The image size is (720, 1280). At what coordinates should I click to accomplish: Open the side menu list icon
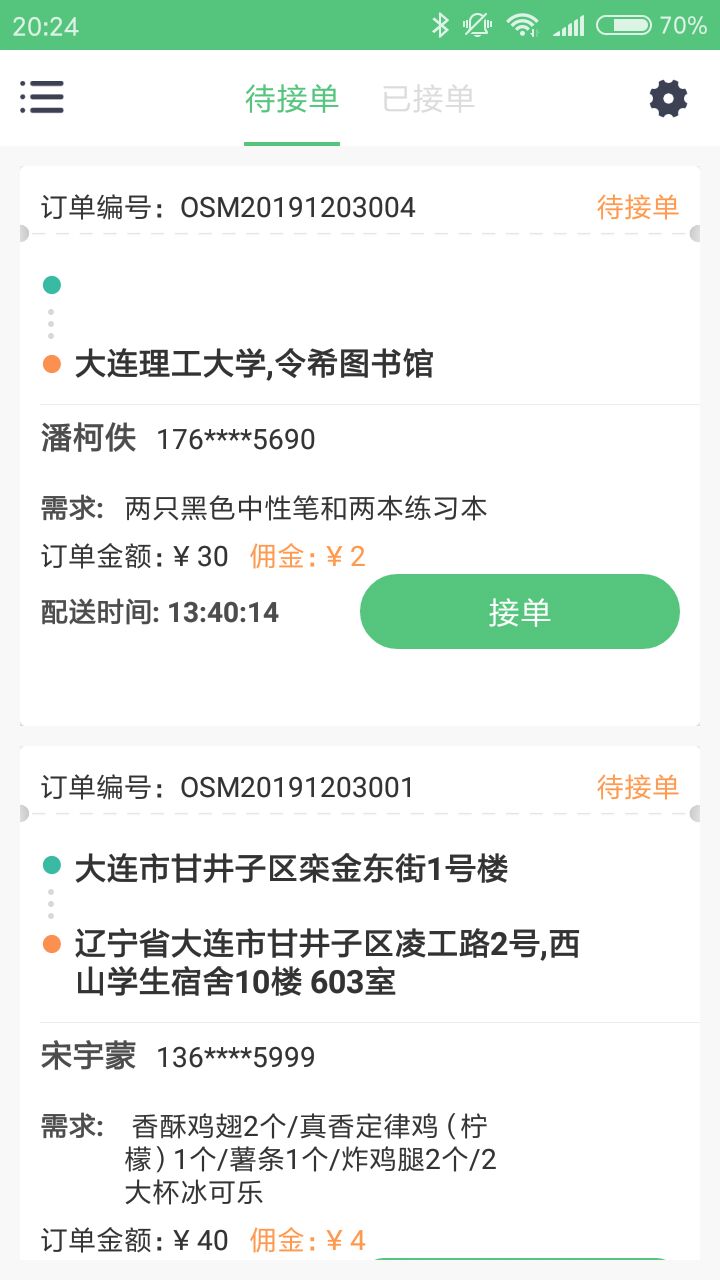42,98
